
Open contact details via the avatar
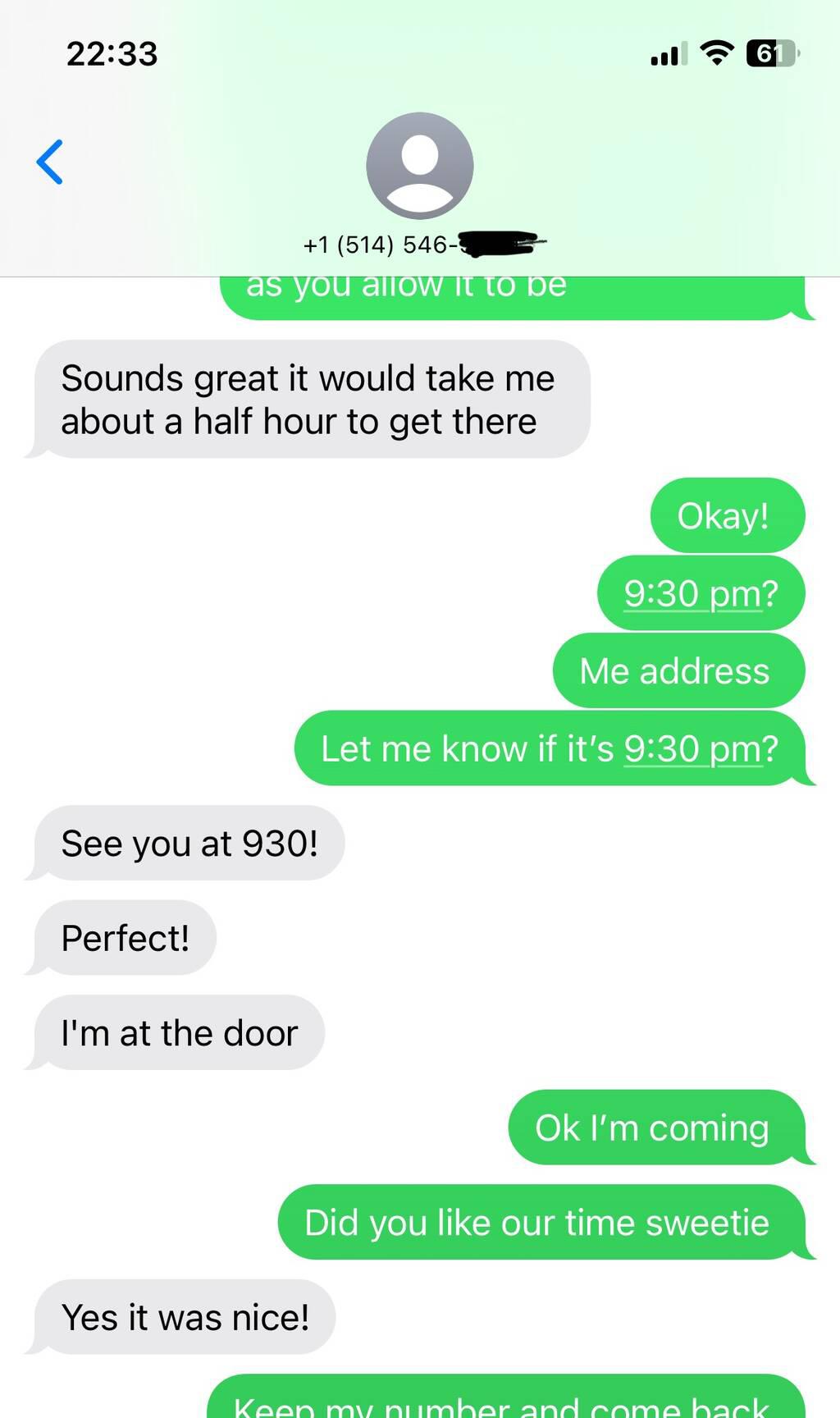pyautogui.click(x=419, y=165)
